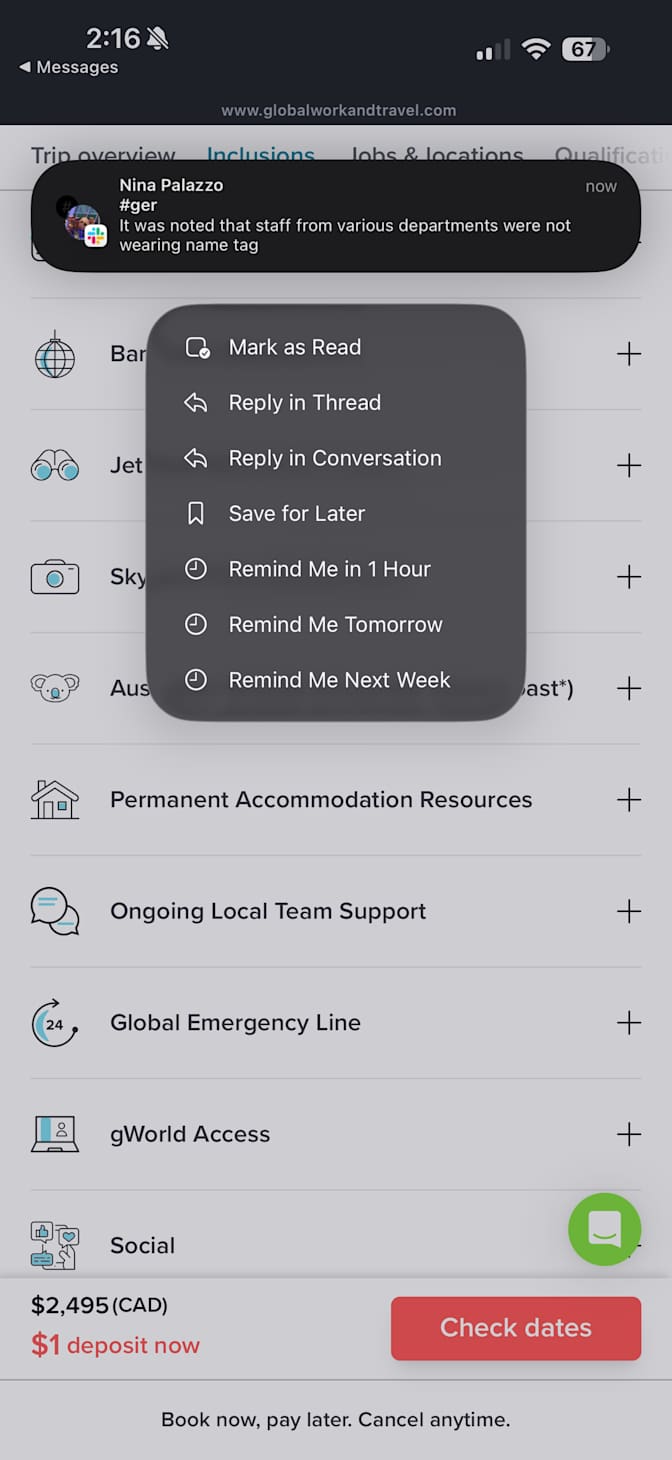Choose Reply in Conversation
Image resolution: width=672 pixels, height=1460 pixels.
tap(334, 458)
